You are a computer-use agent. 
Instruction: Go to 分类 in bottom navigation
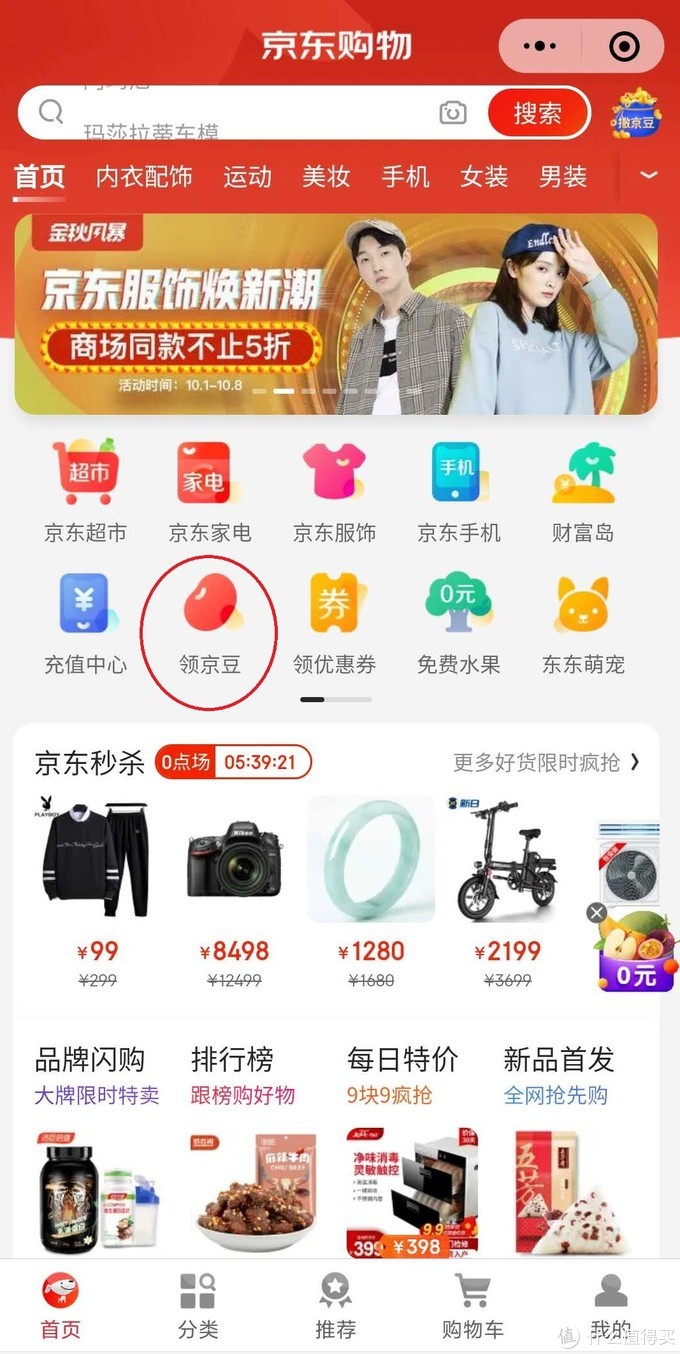point(198,1305)
